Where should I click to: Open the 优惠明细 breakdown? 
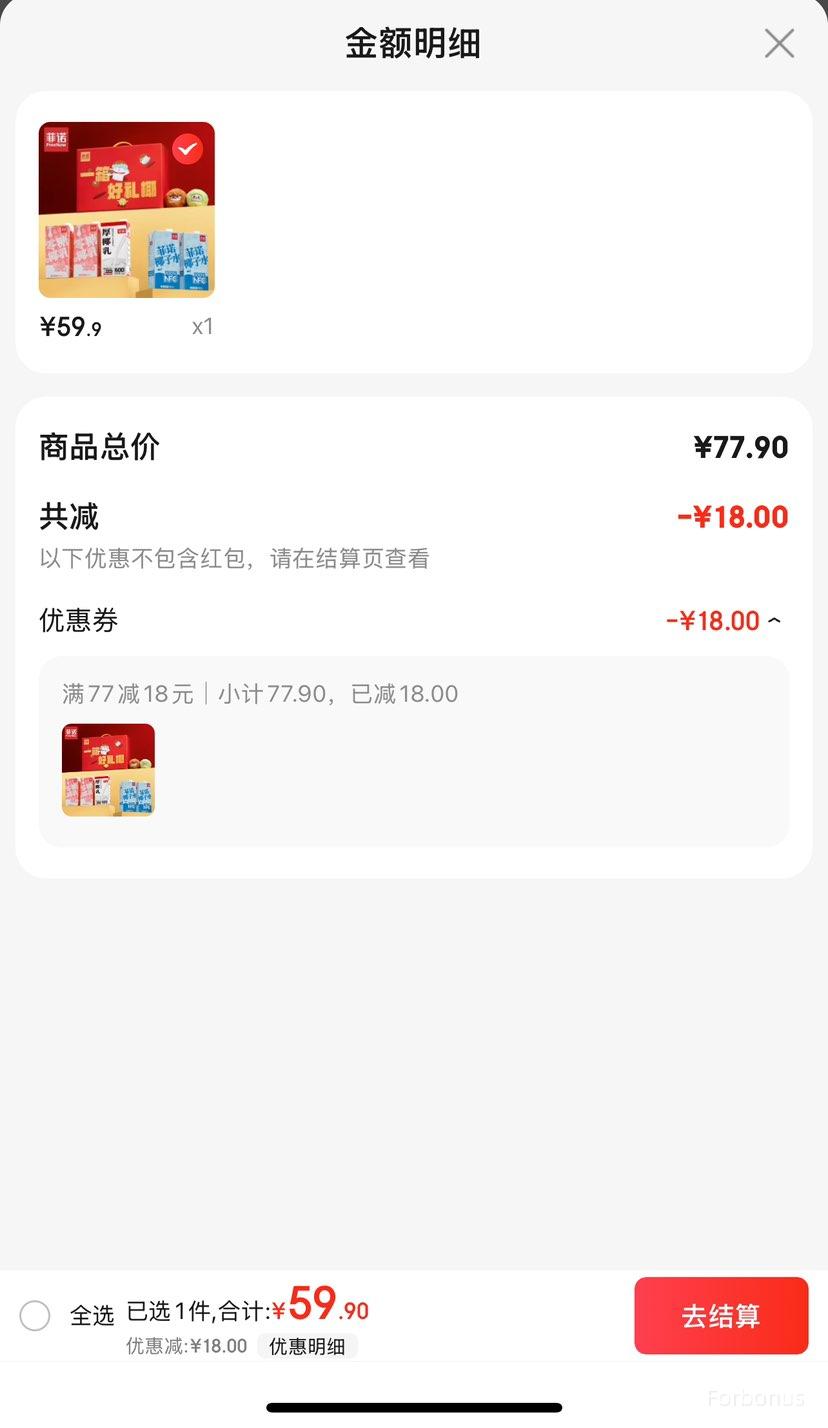point(307,1346)
